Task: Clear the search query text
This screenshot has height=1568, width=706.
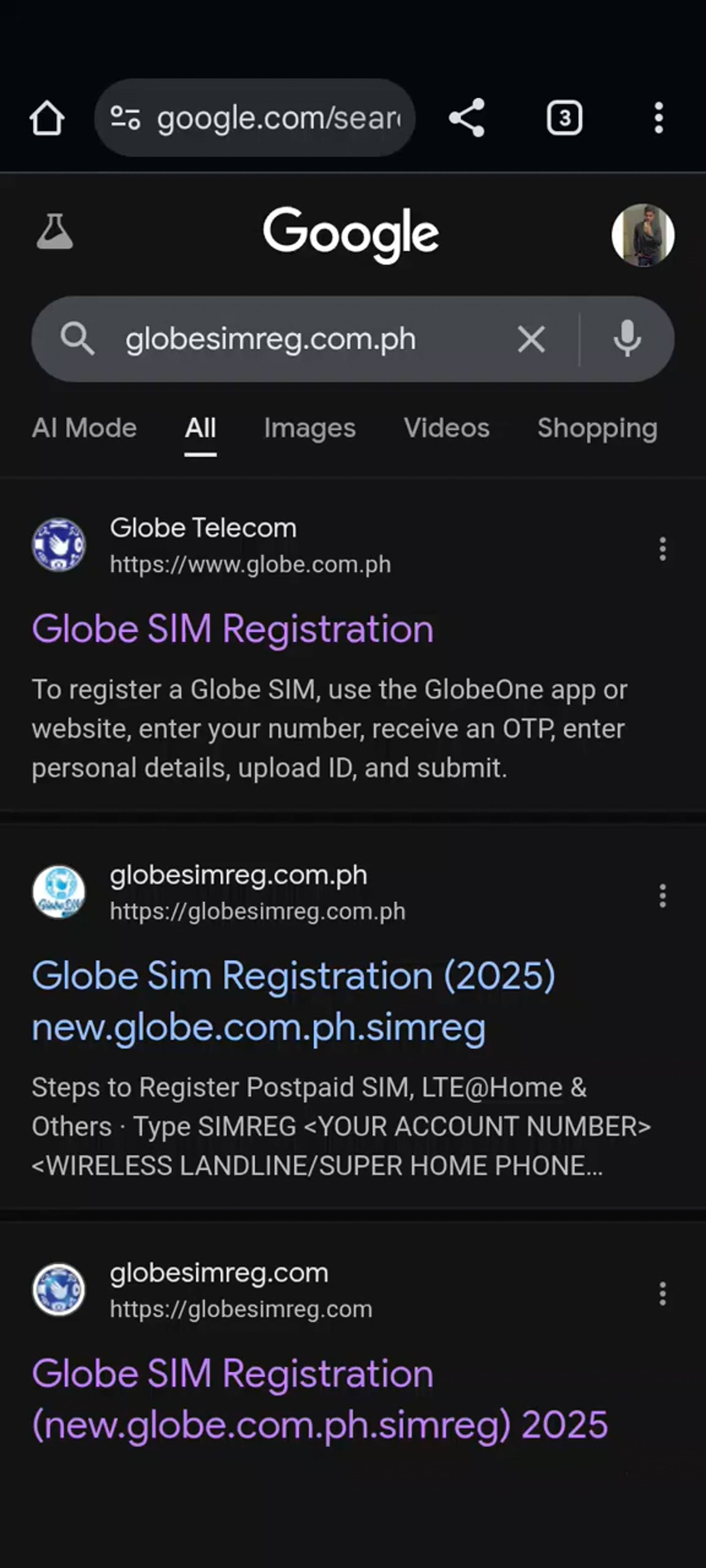Action: point(531,339)
